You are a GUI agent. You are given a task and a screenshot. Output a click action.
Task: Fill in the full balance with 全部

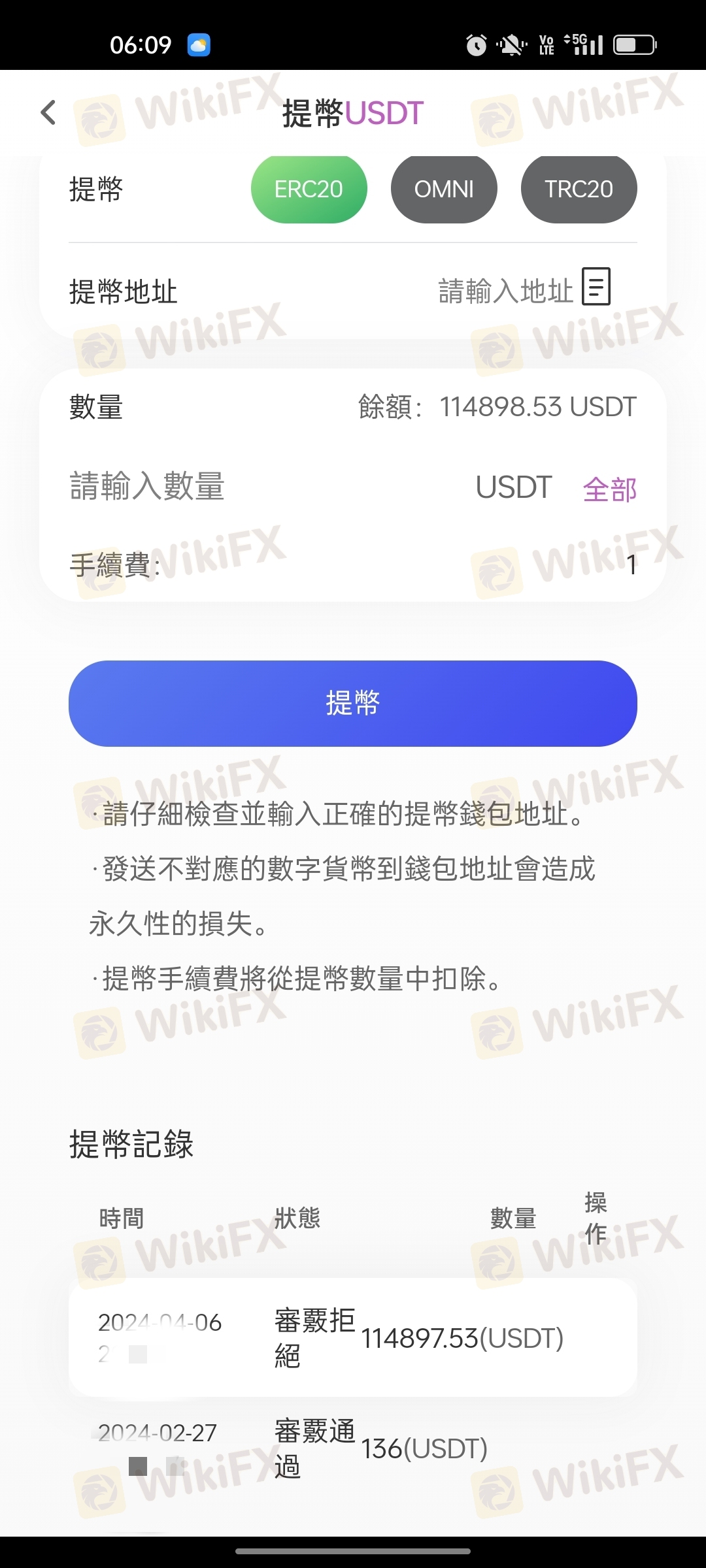coord(609,489)
